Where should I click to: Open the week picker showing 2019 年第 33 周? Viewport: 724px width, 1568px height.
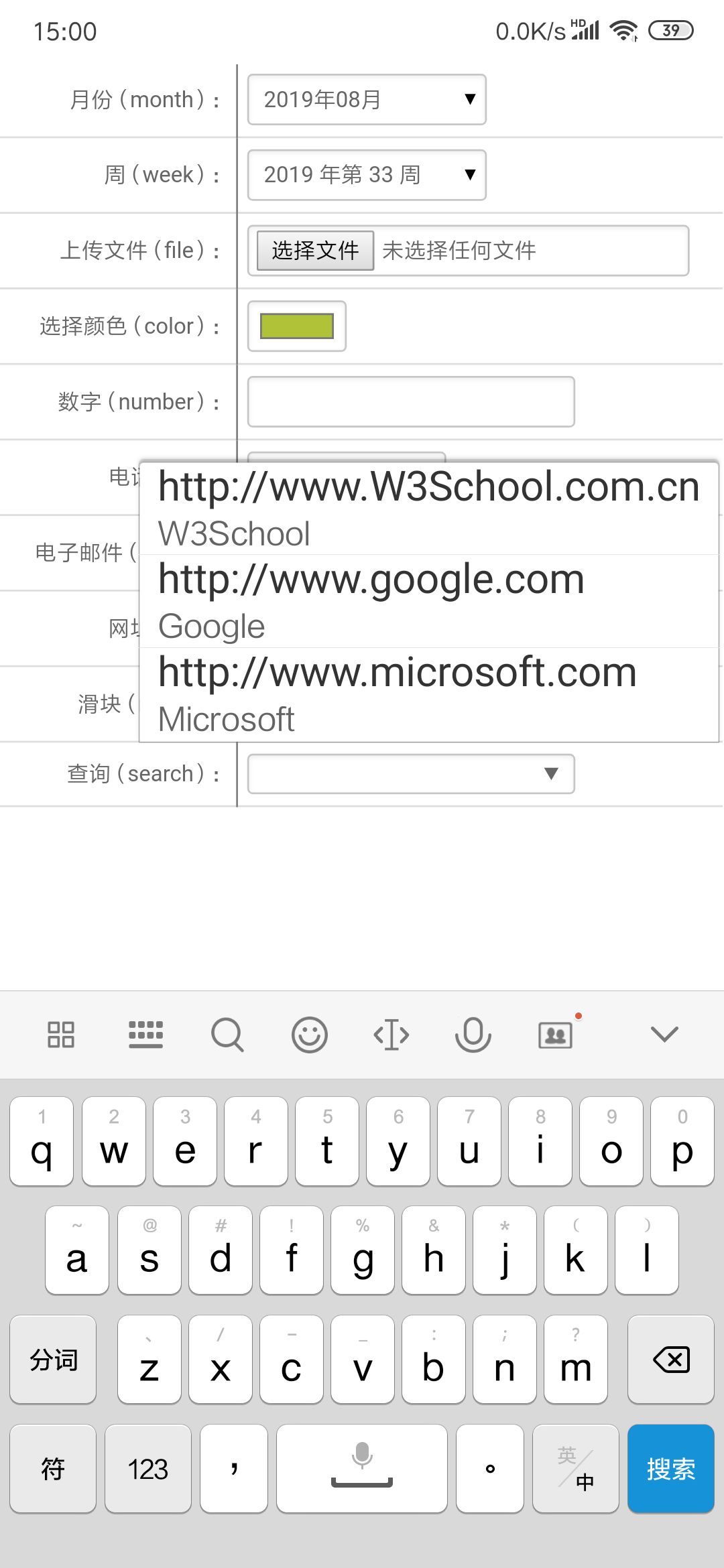click(366, 175)
